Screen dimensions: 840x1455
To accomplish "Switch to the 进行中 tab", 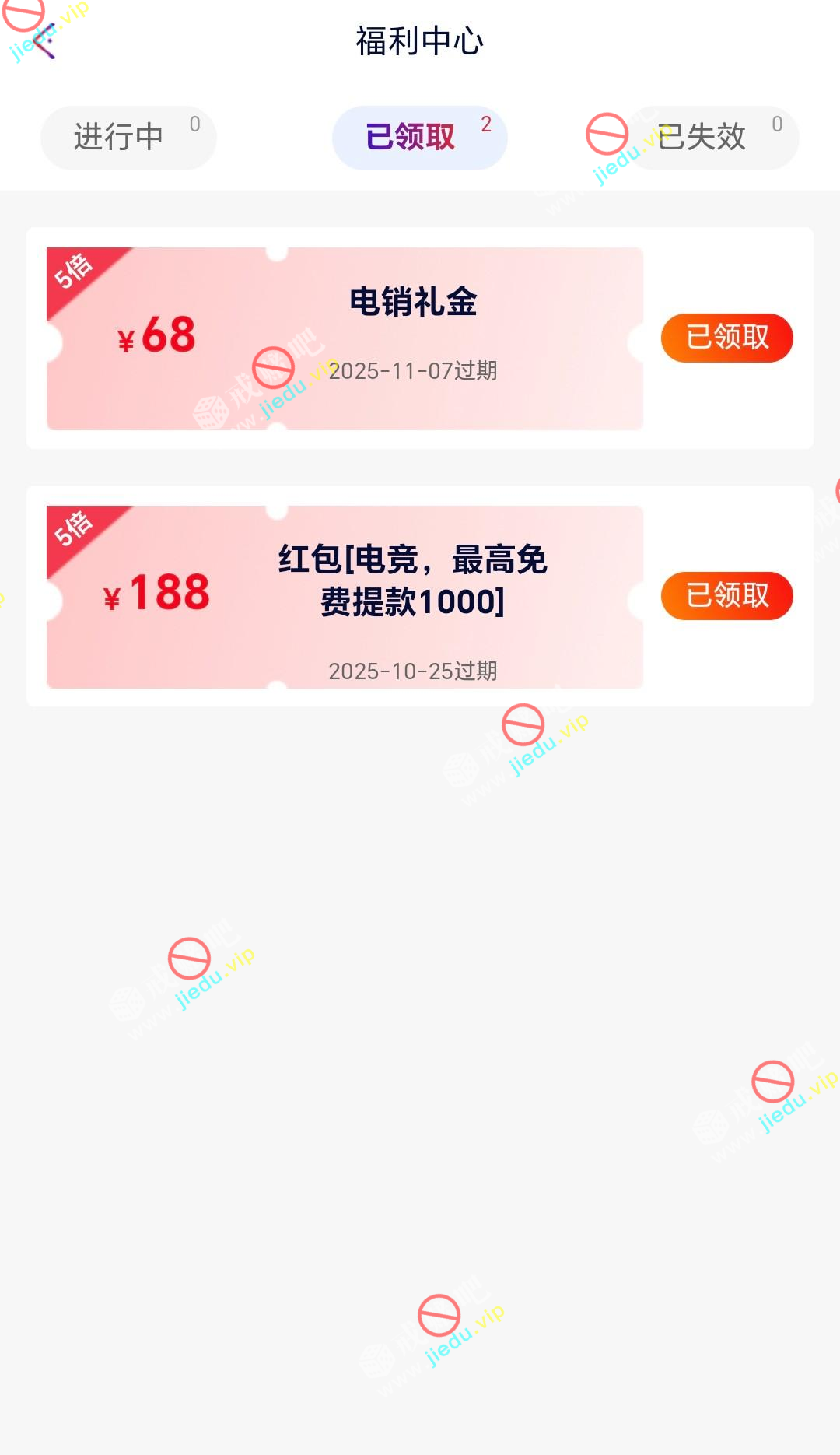I will tap(128, 138).
